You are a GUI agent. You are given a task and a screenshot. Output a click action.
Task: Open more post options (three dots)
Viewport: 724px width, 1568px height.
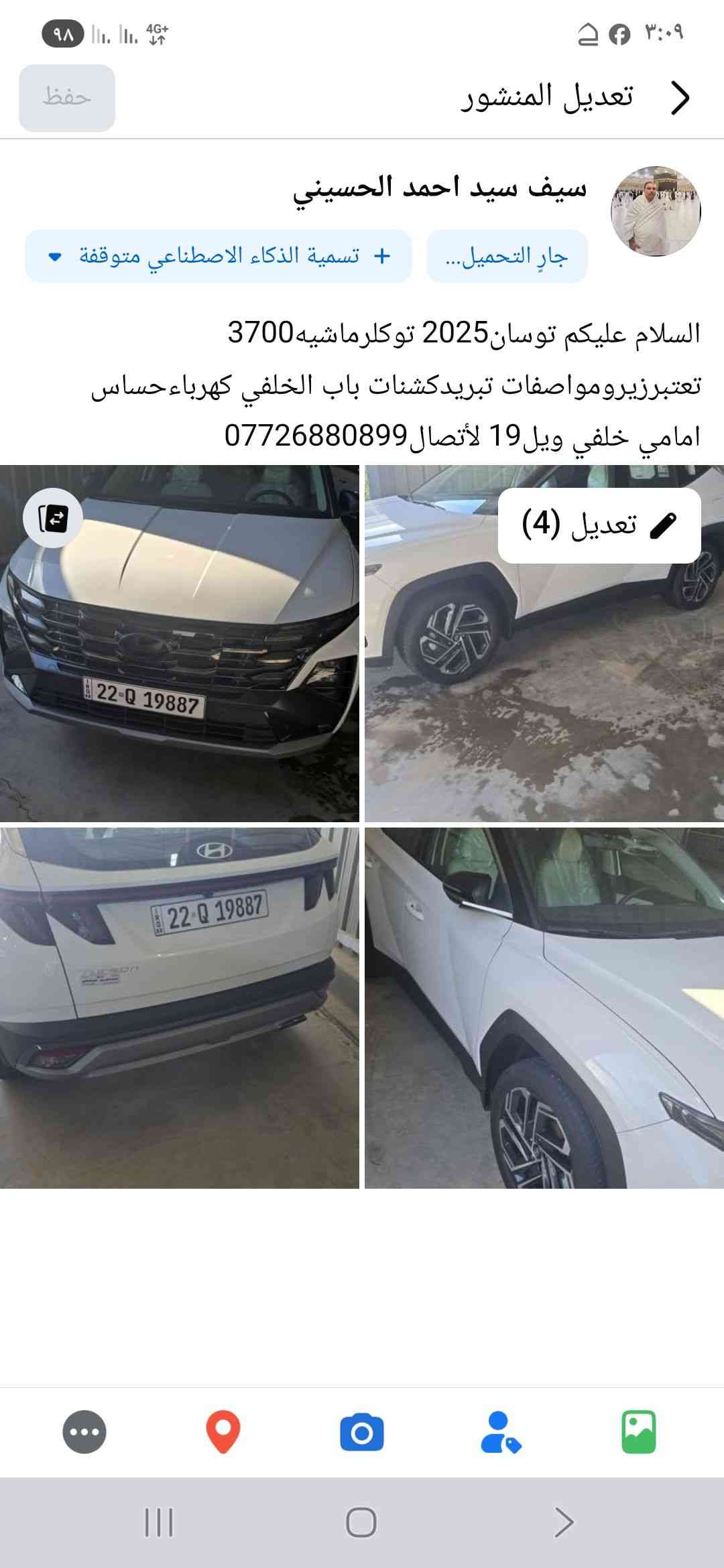[x=84, y=1432]
